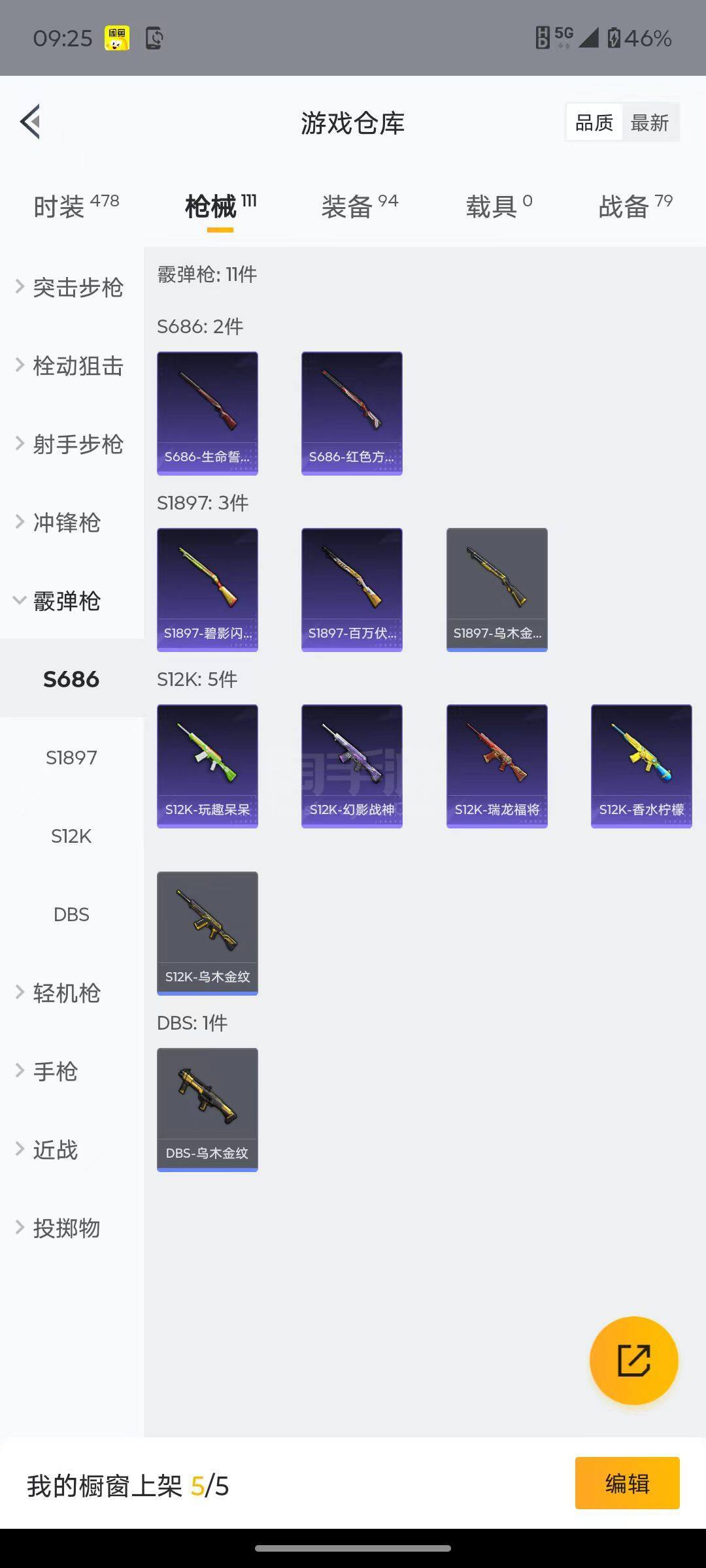Screen dimensions: 706x1568
Task: Expand the 投掷物 category
Action: click(x=65, y=1228)
